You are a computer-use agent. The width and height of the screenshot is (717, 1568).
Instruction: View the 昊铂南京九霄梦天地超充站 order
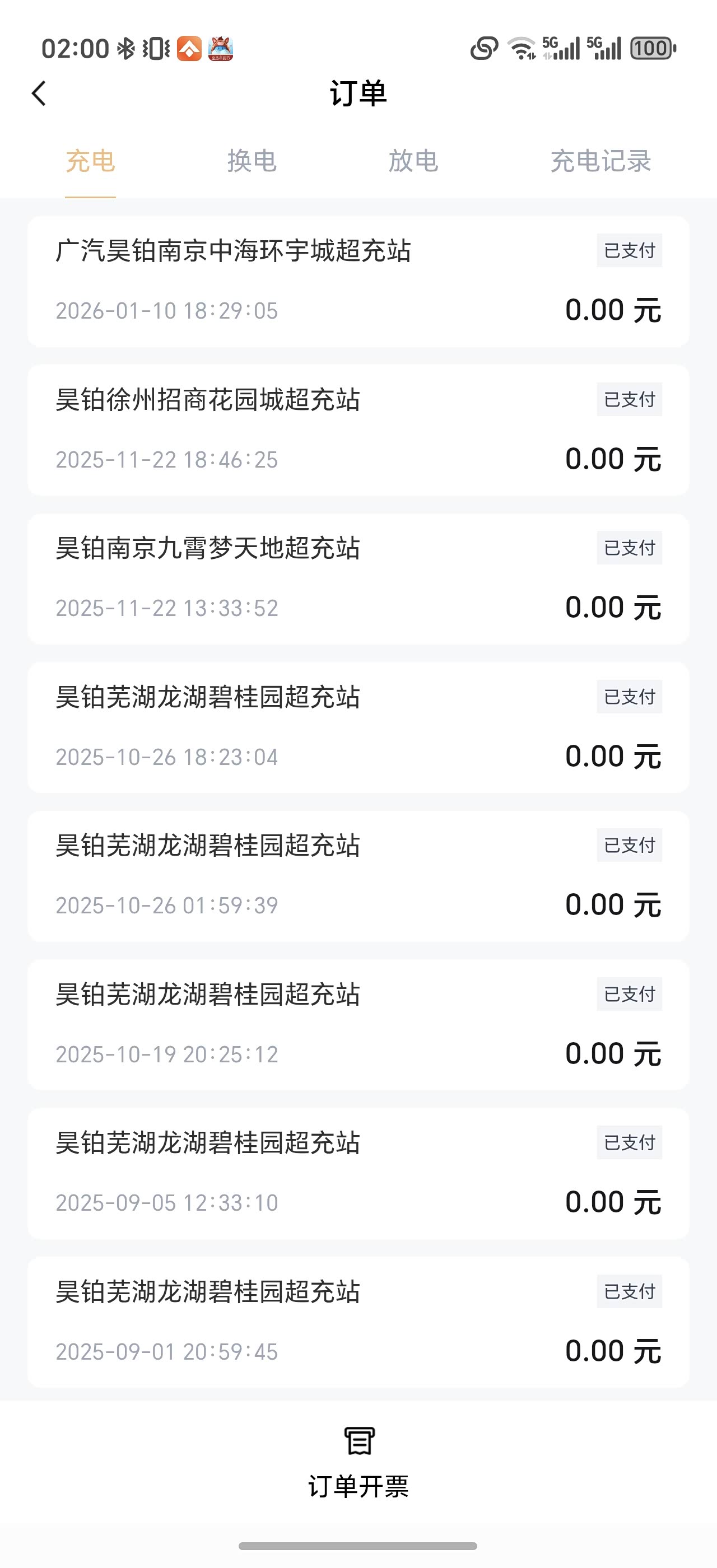(358, 578)
